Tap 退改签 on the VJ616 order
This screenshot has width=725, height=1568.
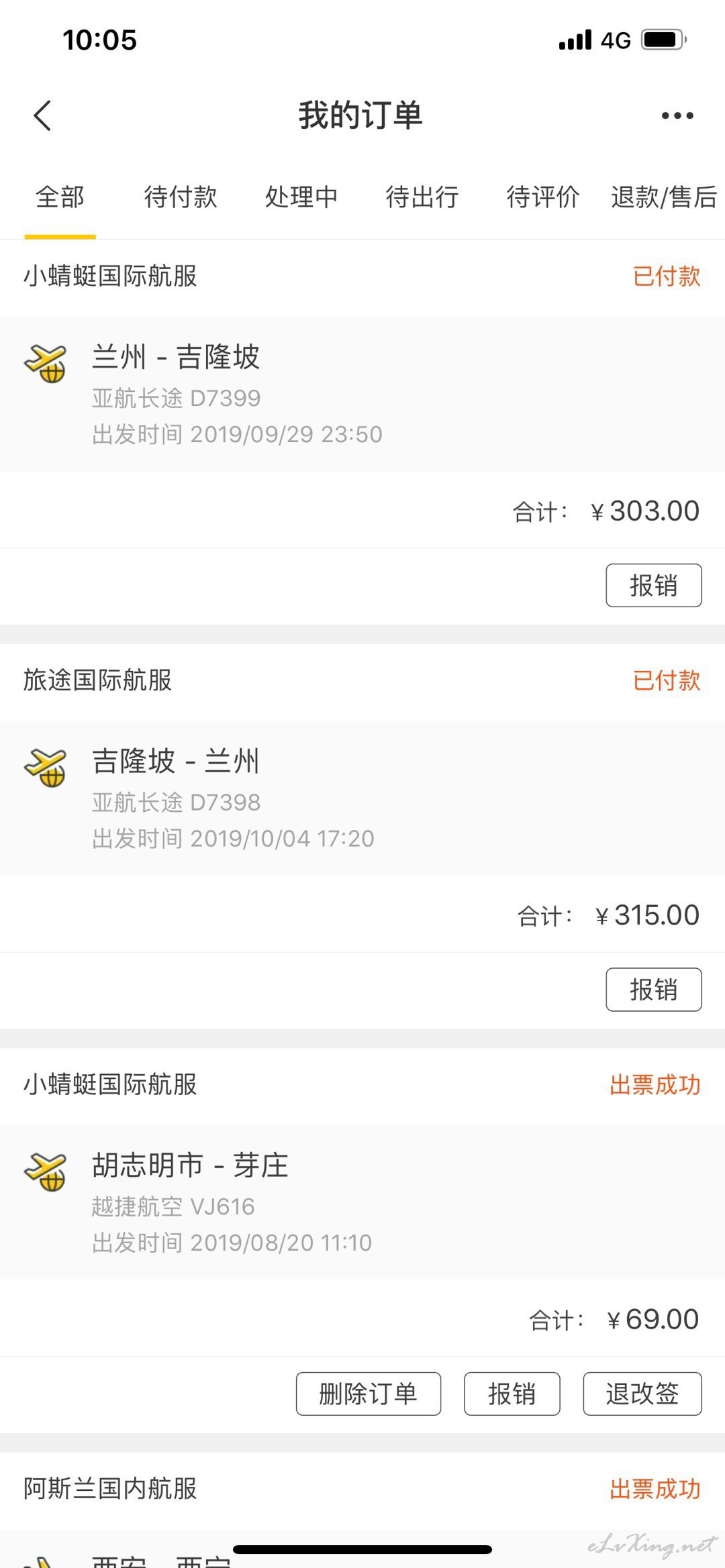click(642, 1394)
